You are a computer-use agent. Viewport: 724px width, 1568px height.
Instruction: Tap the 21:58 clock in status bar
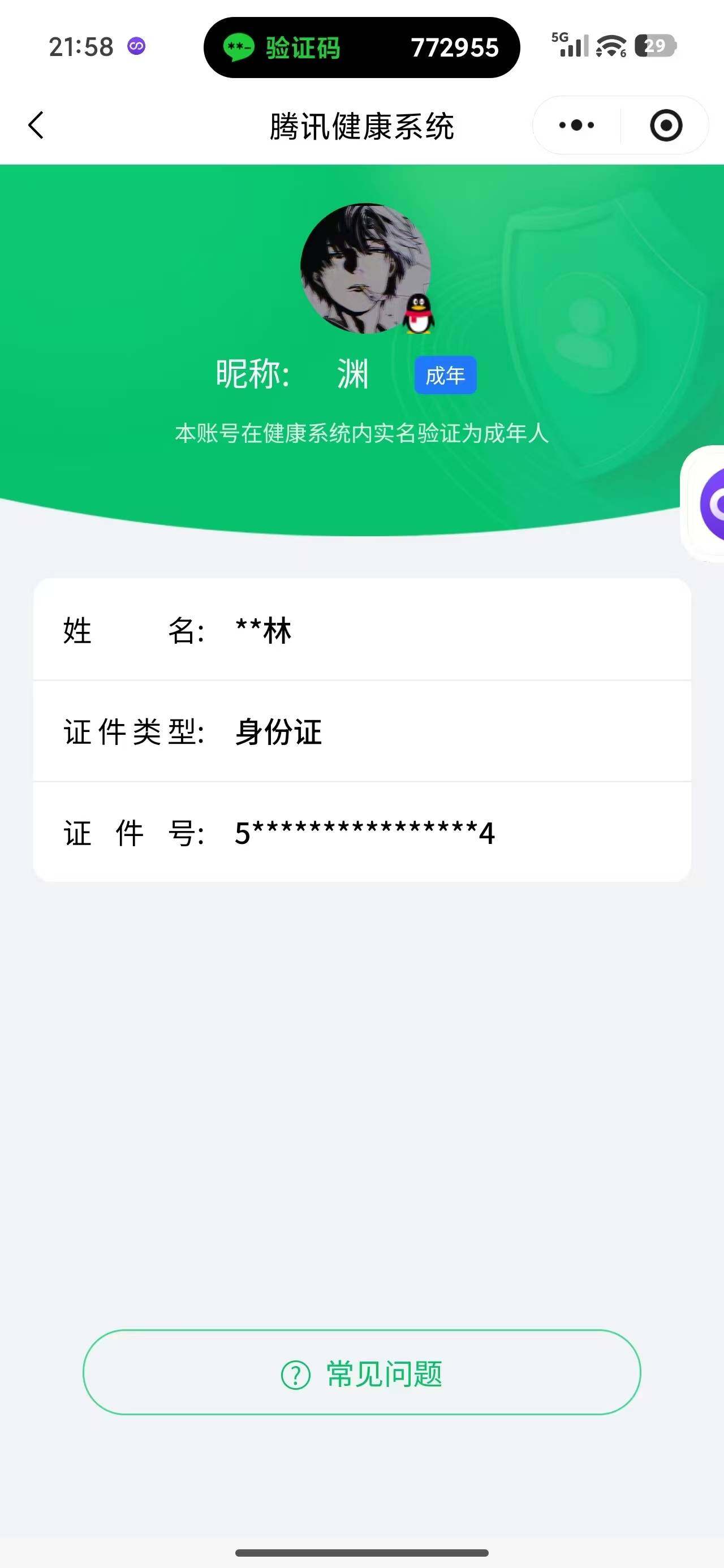point(81,46)
